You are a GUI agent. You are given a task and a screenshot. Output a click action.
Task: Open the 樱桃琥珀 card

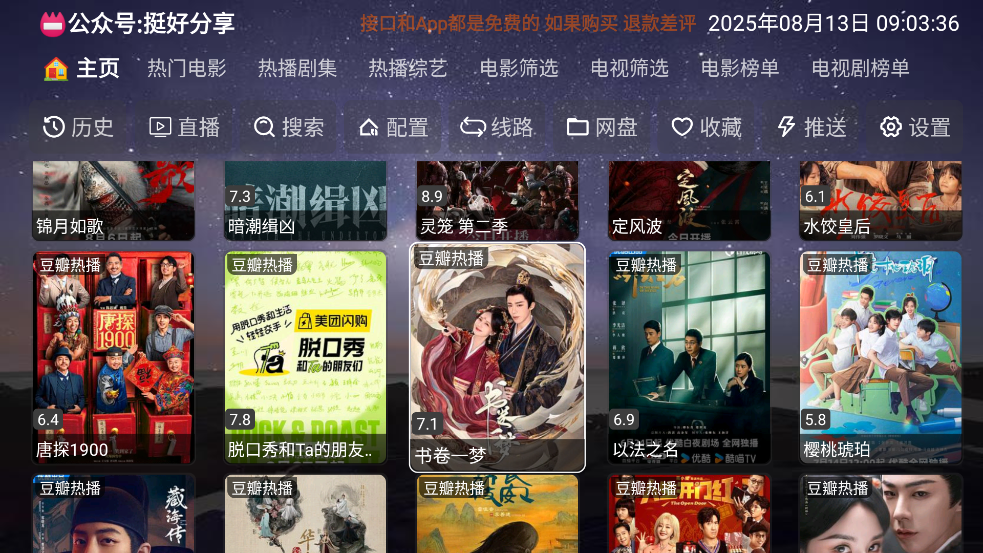pyautogui.click(x=880, y=355)
